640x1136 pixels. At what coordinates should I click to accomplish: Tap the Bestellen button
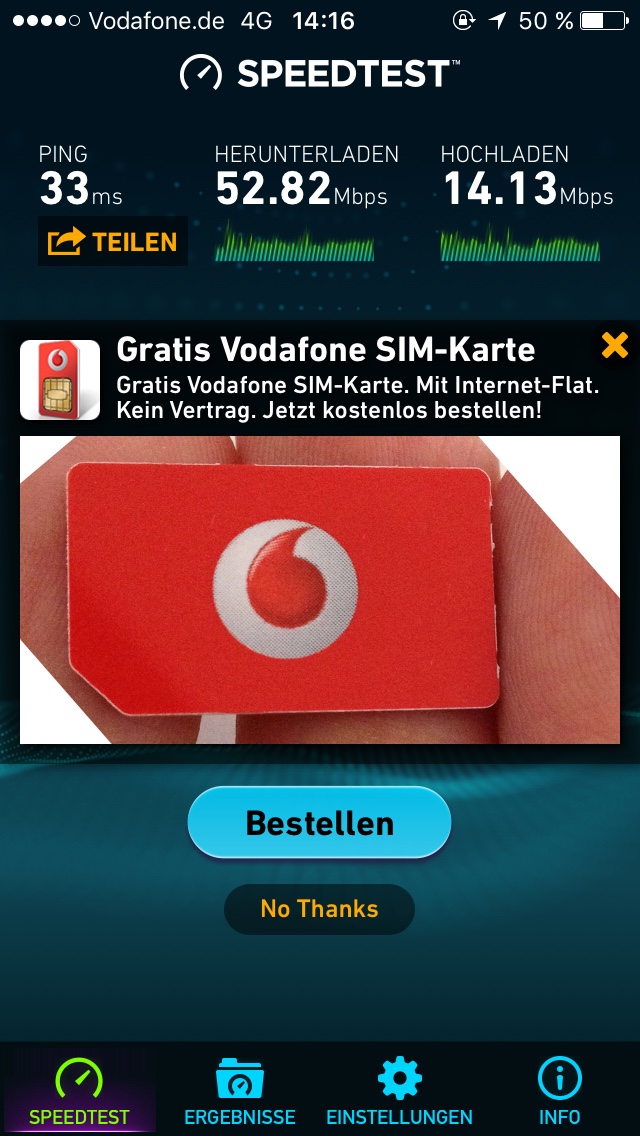tap(319, 823)
